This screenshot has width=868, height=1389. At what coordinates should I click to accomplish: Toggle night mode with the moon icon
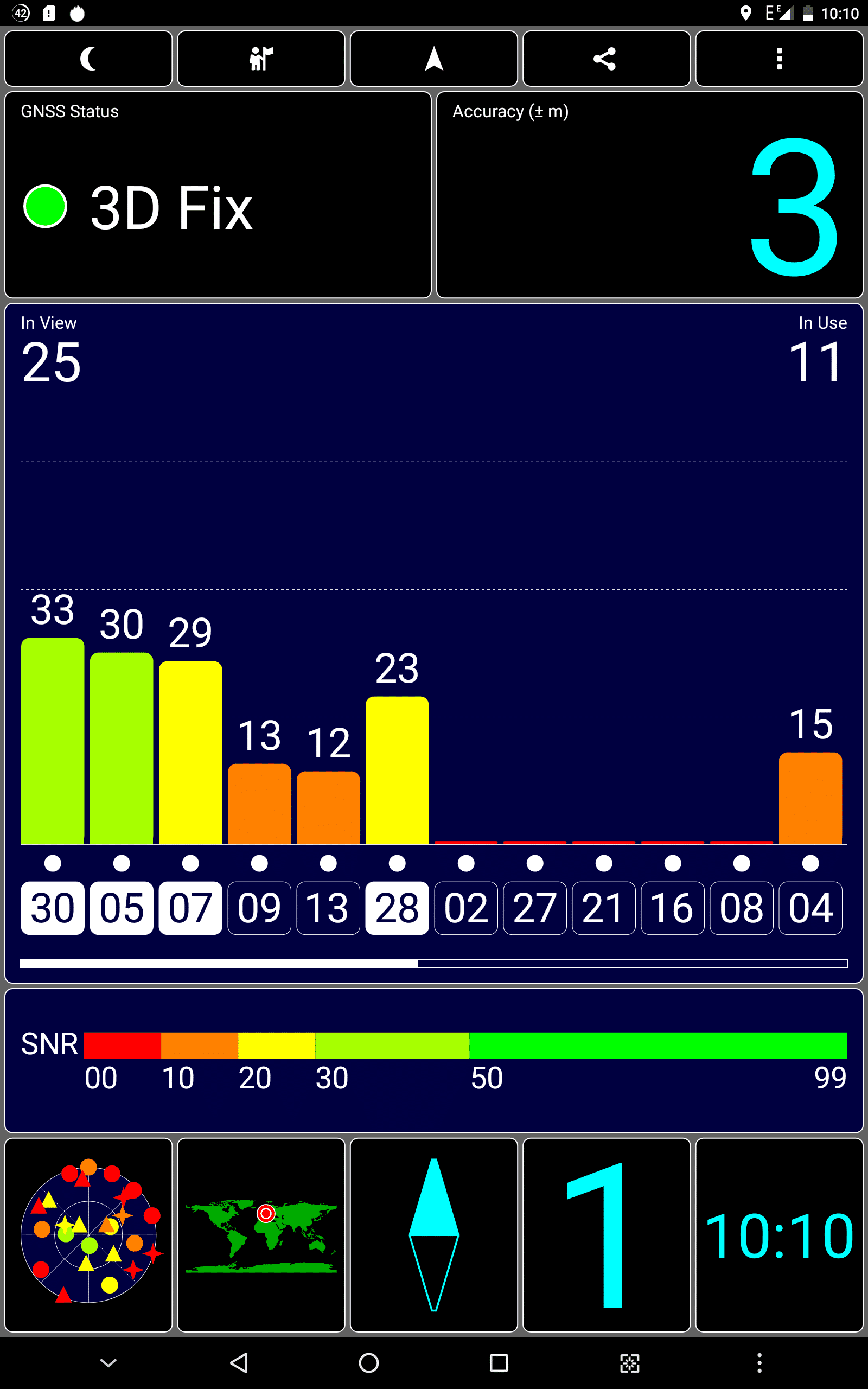pyautogui.click(x=88, y=59)
